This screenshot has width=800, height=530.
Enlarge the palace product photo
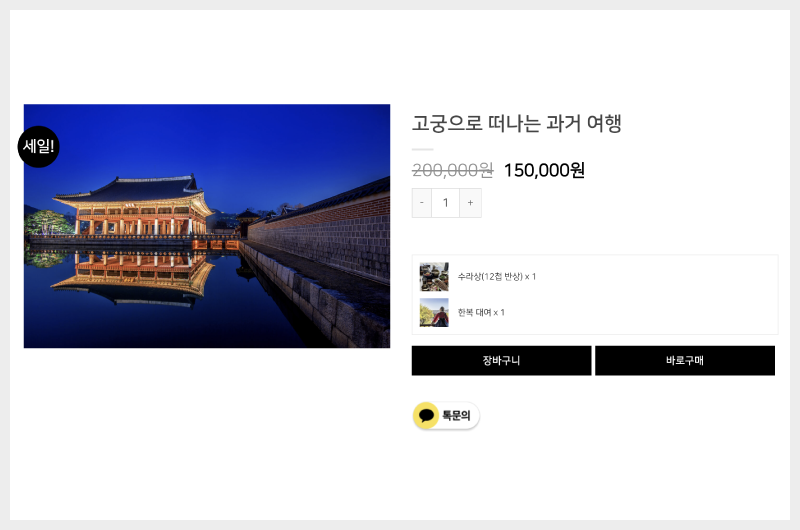pyautogui.click(x=207, y=226)
